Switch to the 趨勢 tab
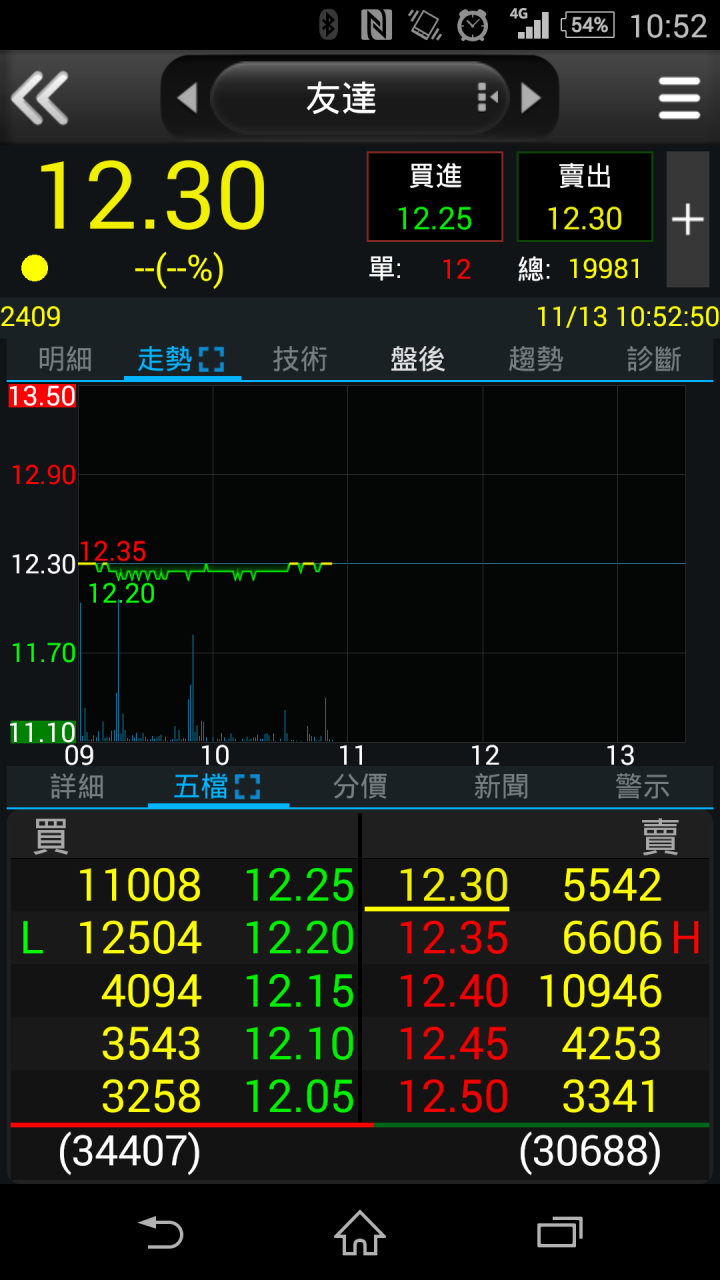The height and width of the screenshot is (1280, 720). tap(536, 359)
